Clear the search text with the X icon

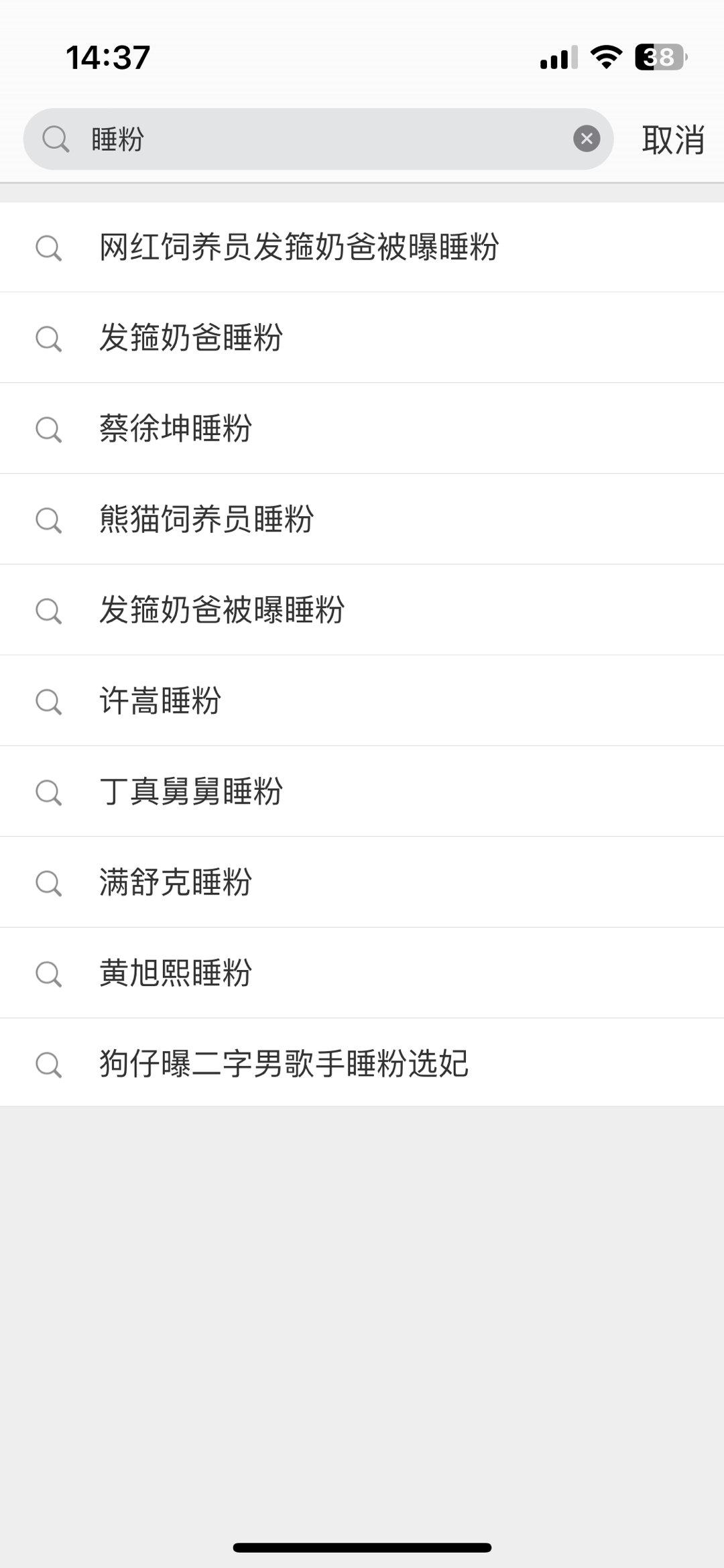click(587, 139)
